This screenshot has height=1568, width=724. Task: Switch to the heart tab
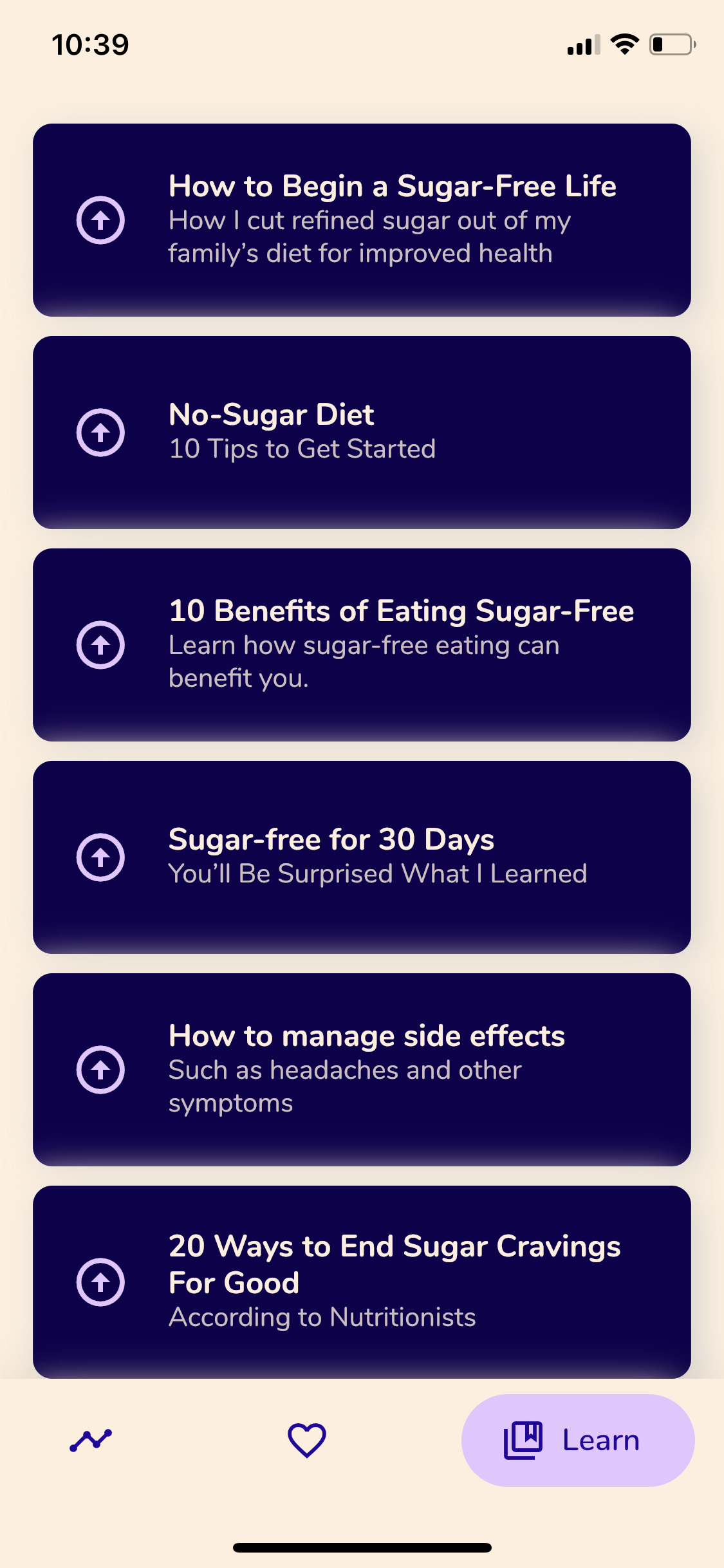coord(307,1440)
